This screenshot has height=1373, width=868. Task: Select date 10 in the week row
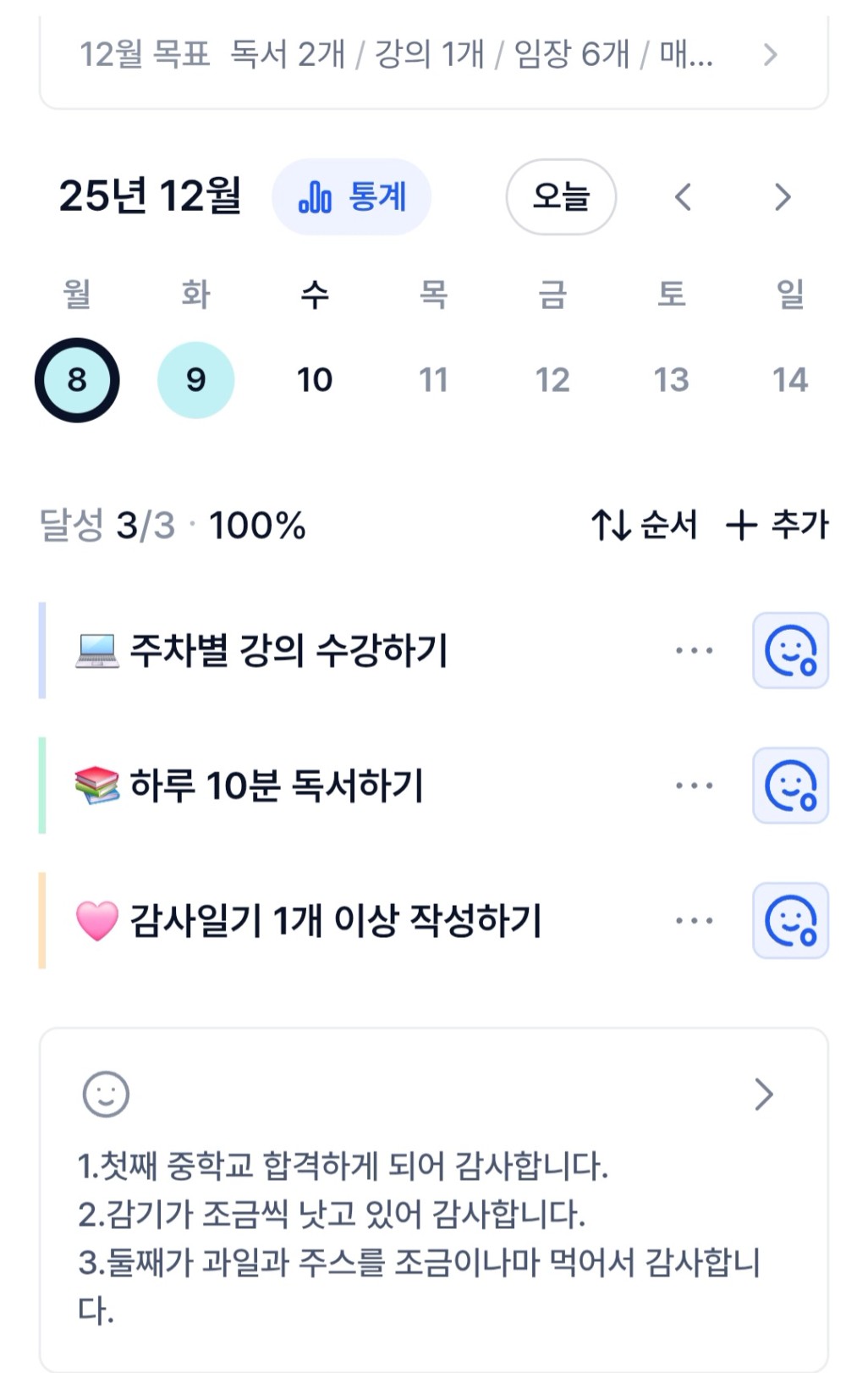coord(315,380)
